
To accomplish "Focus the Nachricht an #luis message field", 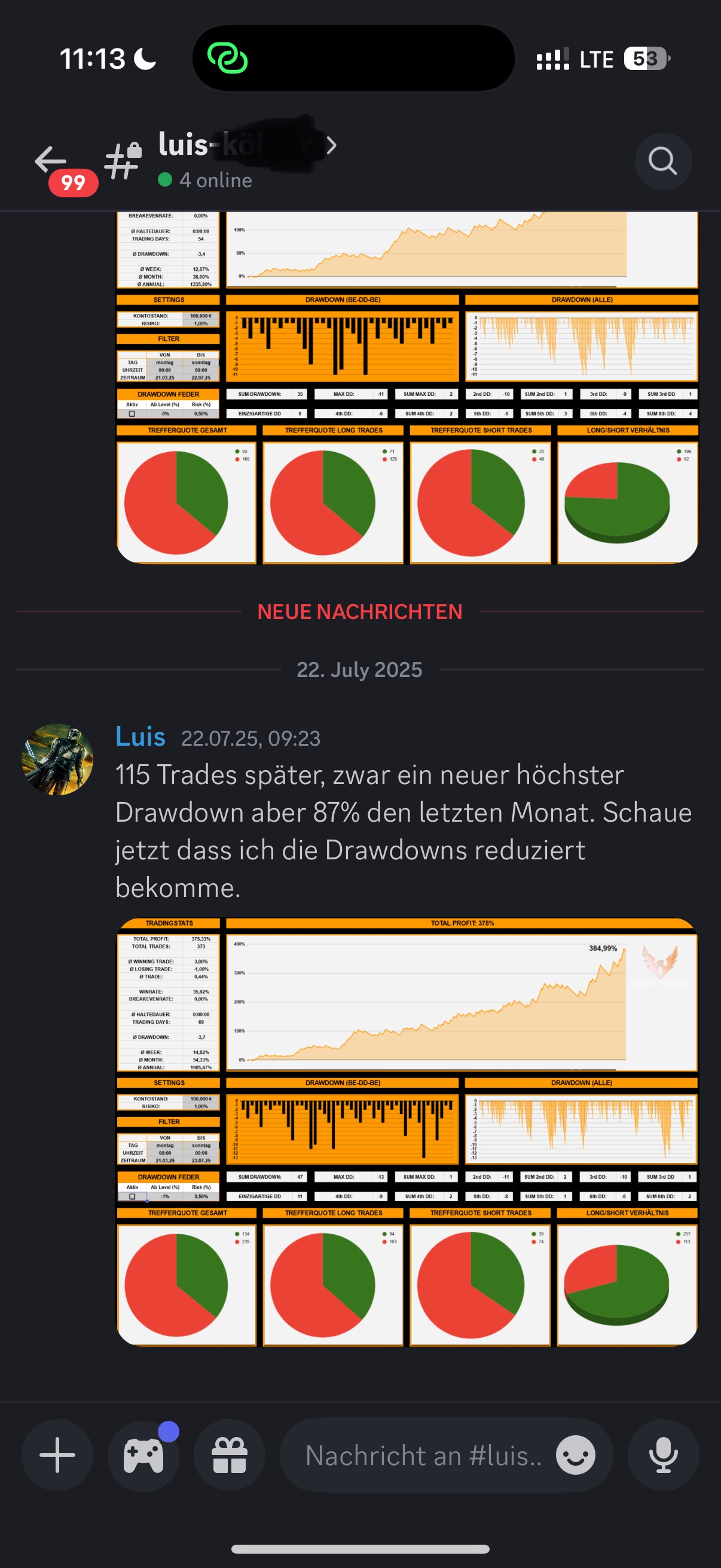I will click(x=423, y=1455).
